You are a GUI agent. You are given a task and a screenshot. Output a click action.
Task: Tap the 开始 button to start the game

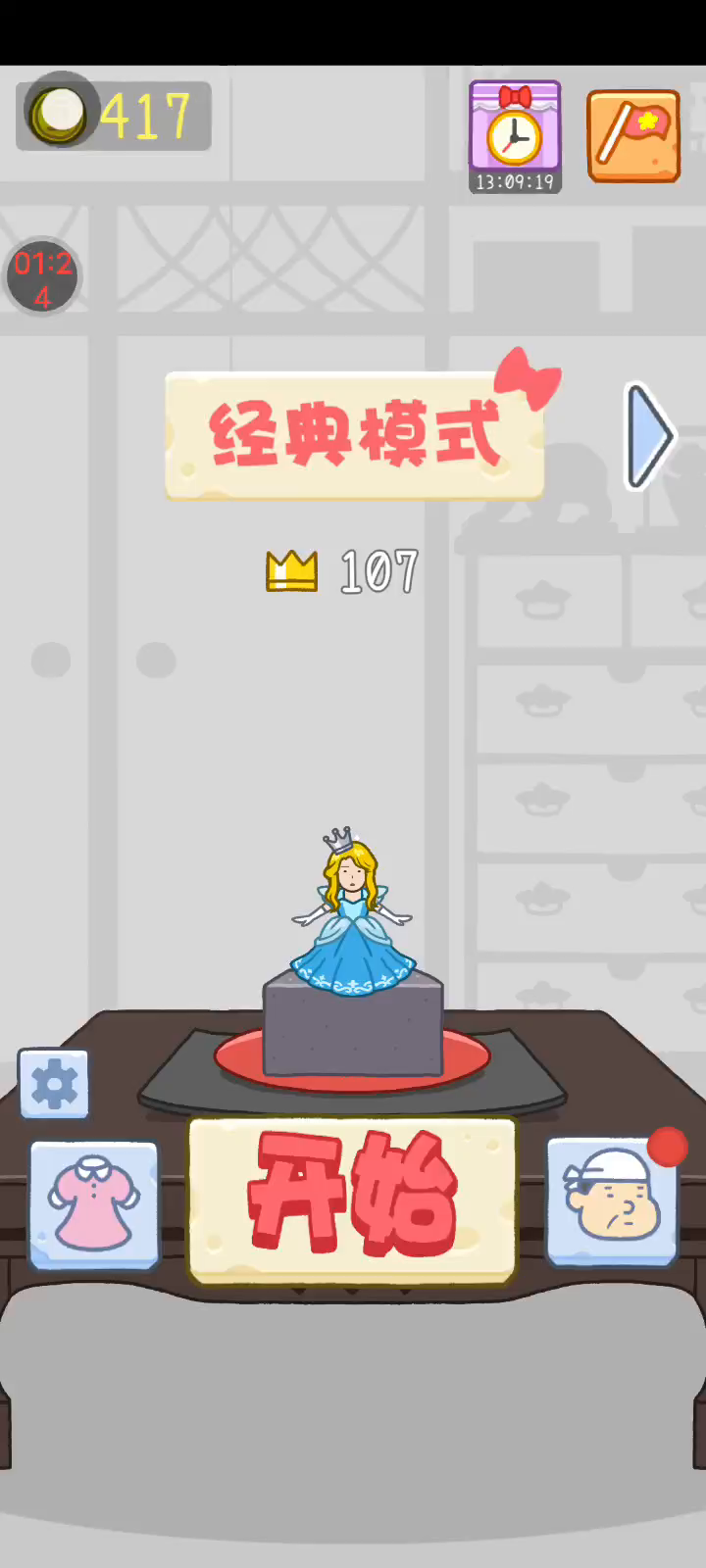tap(352, 1200)
